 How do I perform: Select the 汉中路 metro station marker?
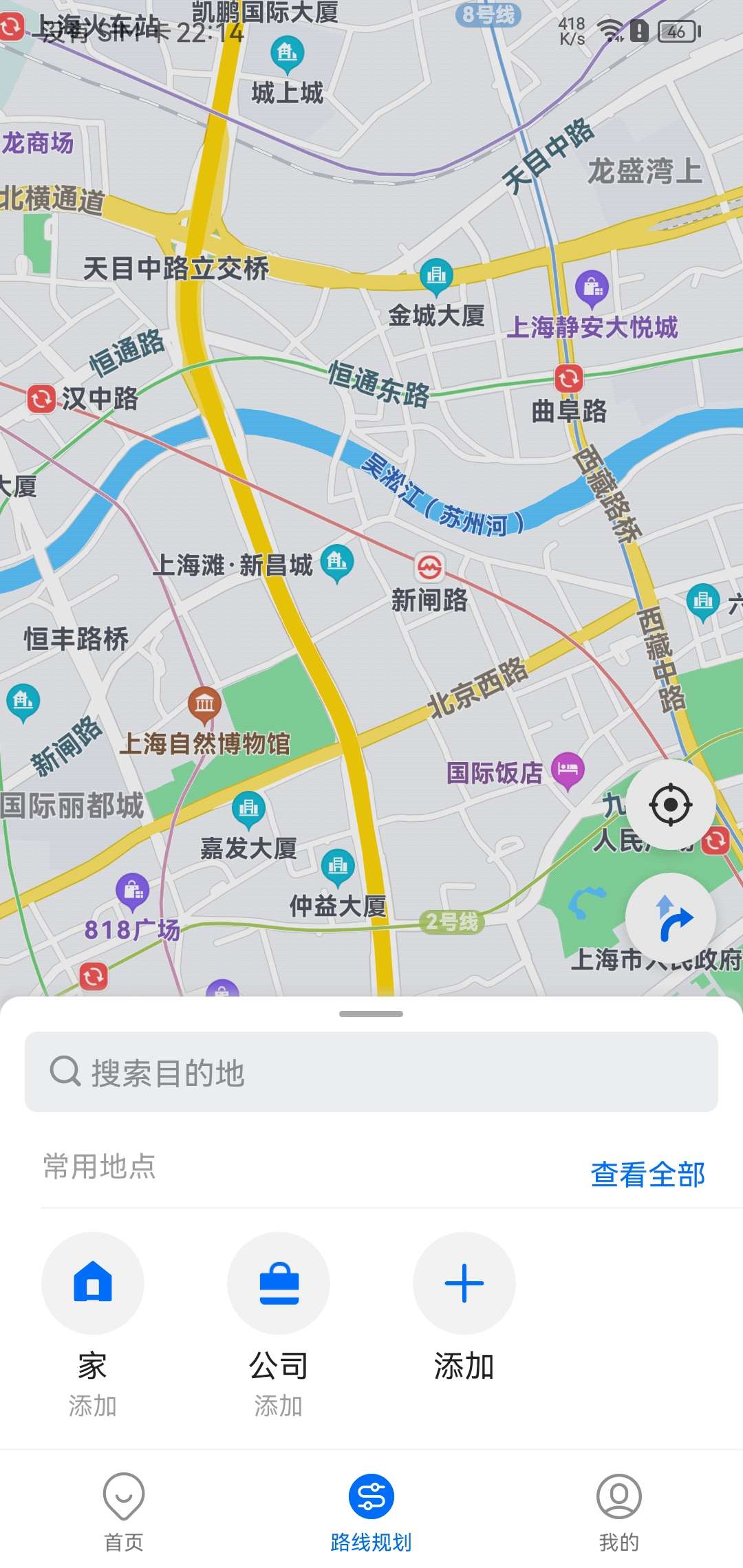(x=41, y=399)
